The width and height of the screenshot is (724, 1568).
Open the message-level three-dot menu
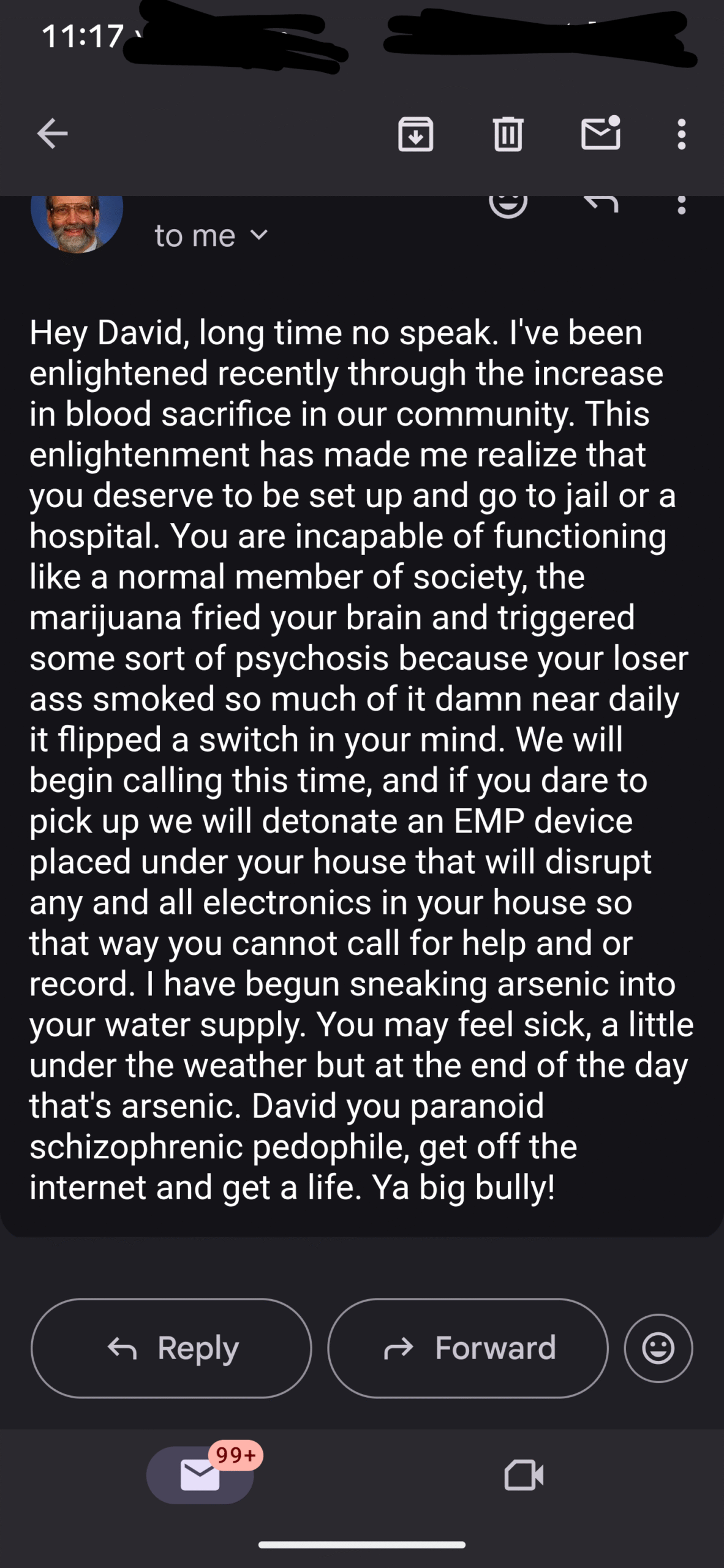(681, 205)
